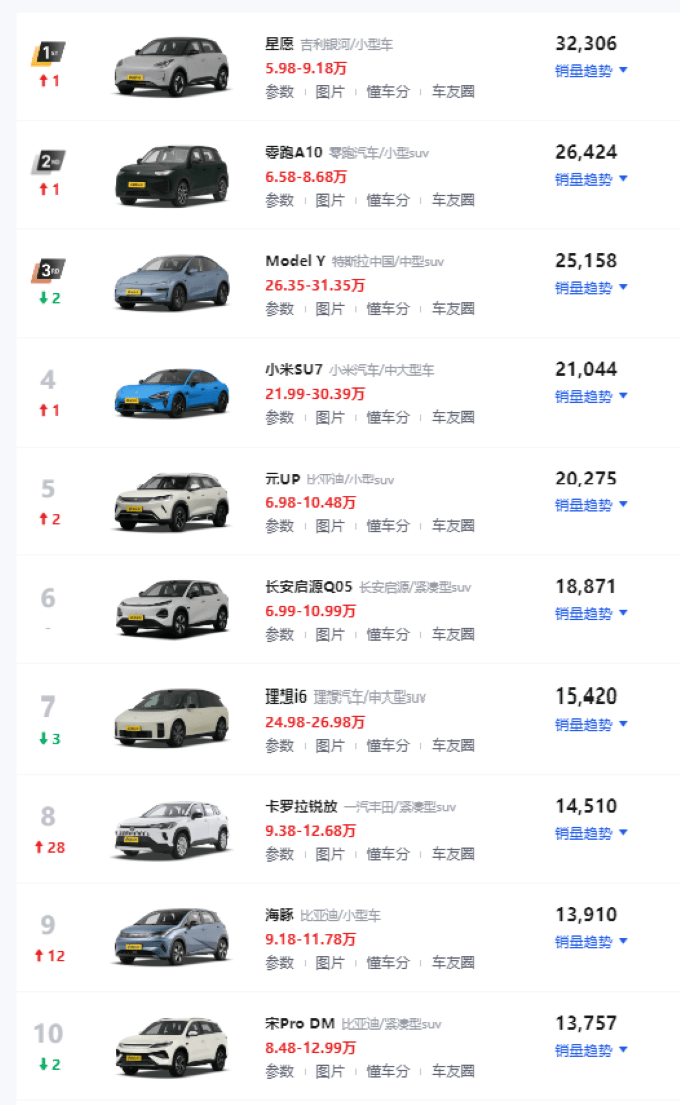
Task: Expand 销量趋势 for 海豚
Action: tap(591, 942)
